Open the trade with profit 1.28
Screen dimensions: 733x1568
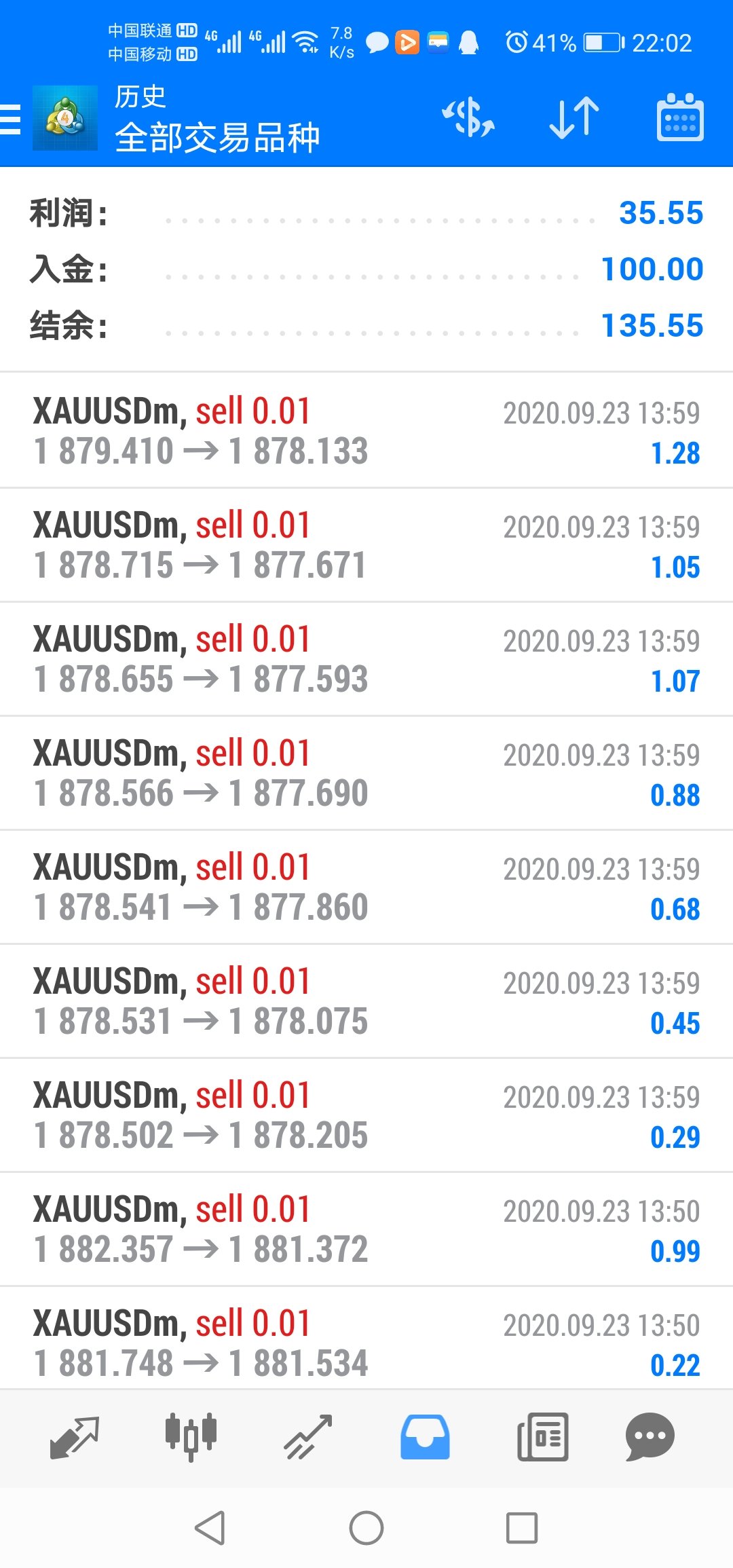[366, 430]
